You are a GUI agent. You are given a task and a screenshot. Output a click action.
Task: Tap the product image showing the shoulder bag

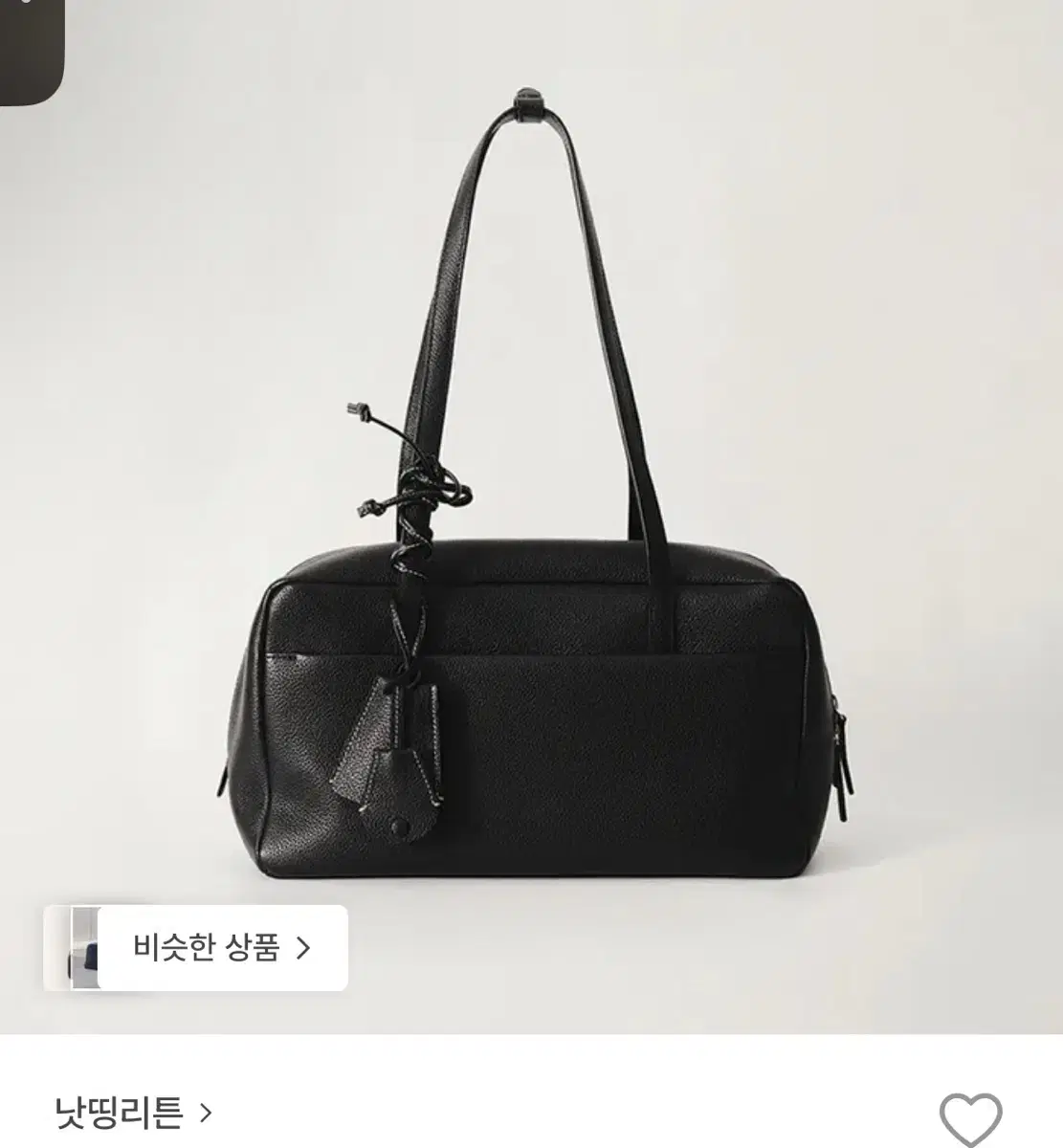(x=531, y=574)
